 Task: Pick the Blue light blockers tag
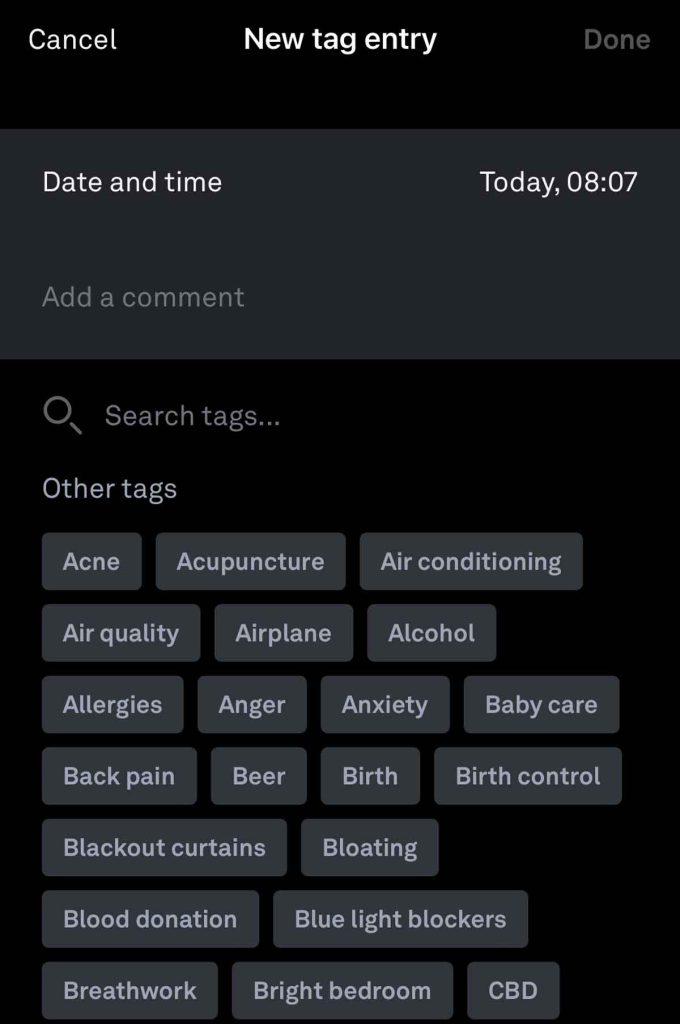[x=400, y=919]
